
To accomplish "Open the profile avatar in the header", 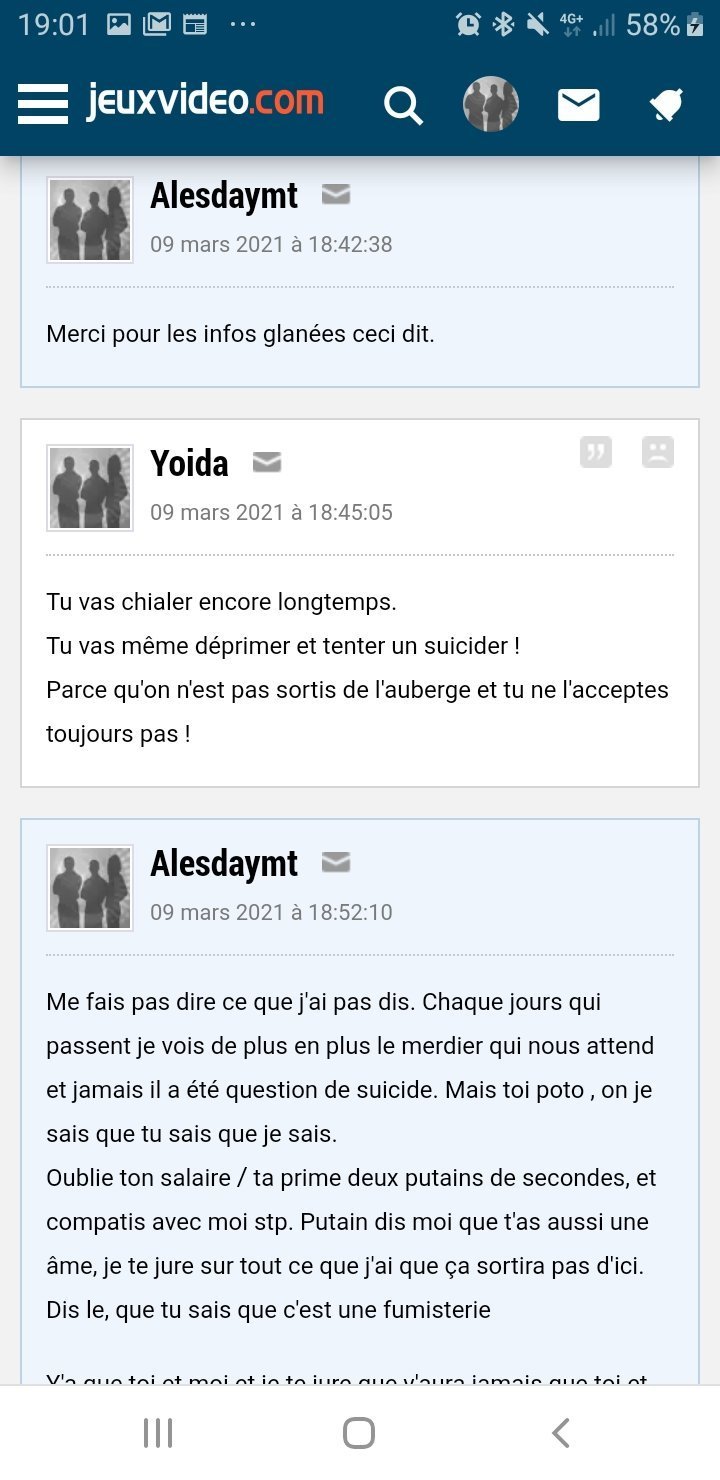I will [x=491, y=103].
